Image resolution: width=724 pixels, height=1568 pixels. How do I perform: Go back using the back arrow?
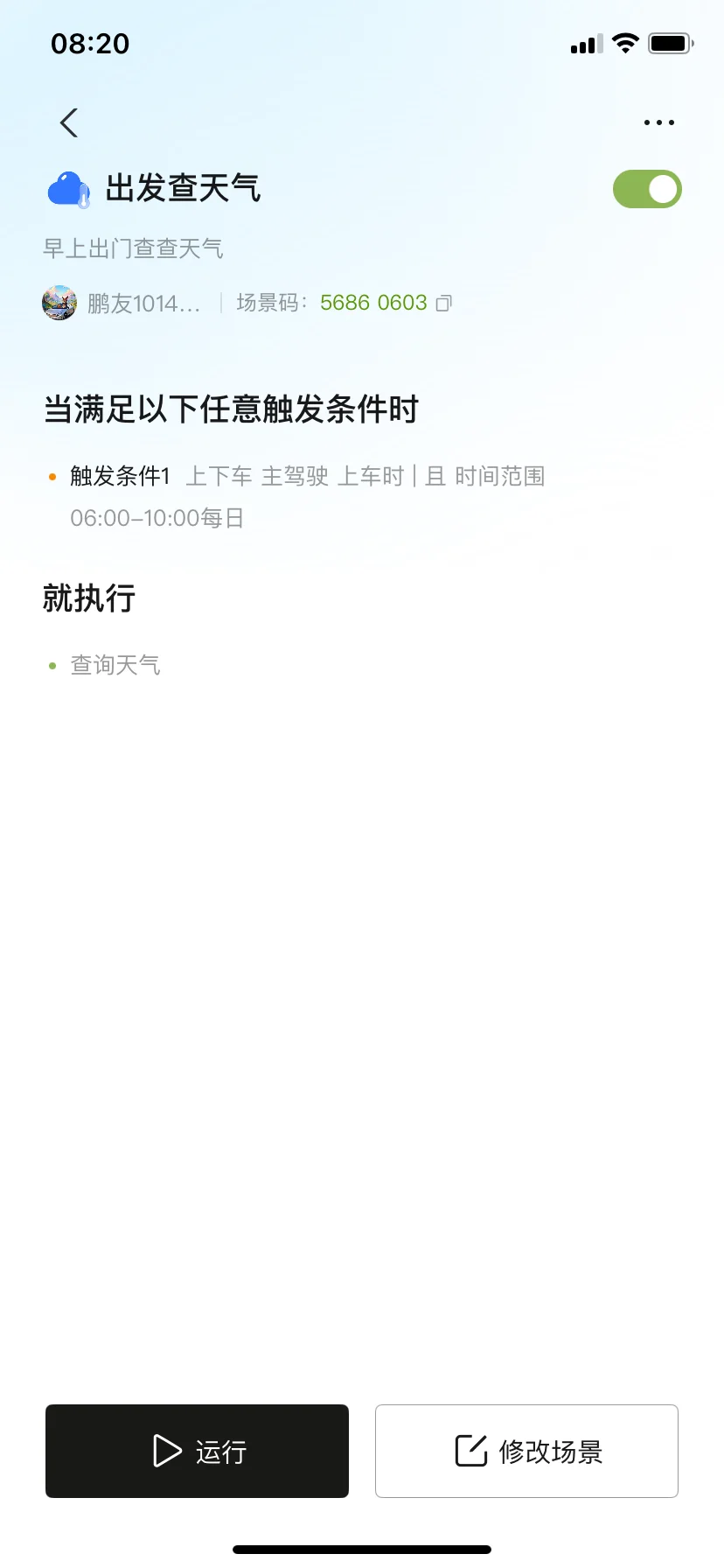(69, 122)
